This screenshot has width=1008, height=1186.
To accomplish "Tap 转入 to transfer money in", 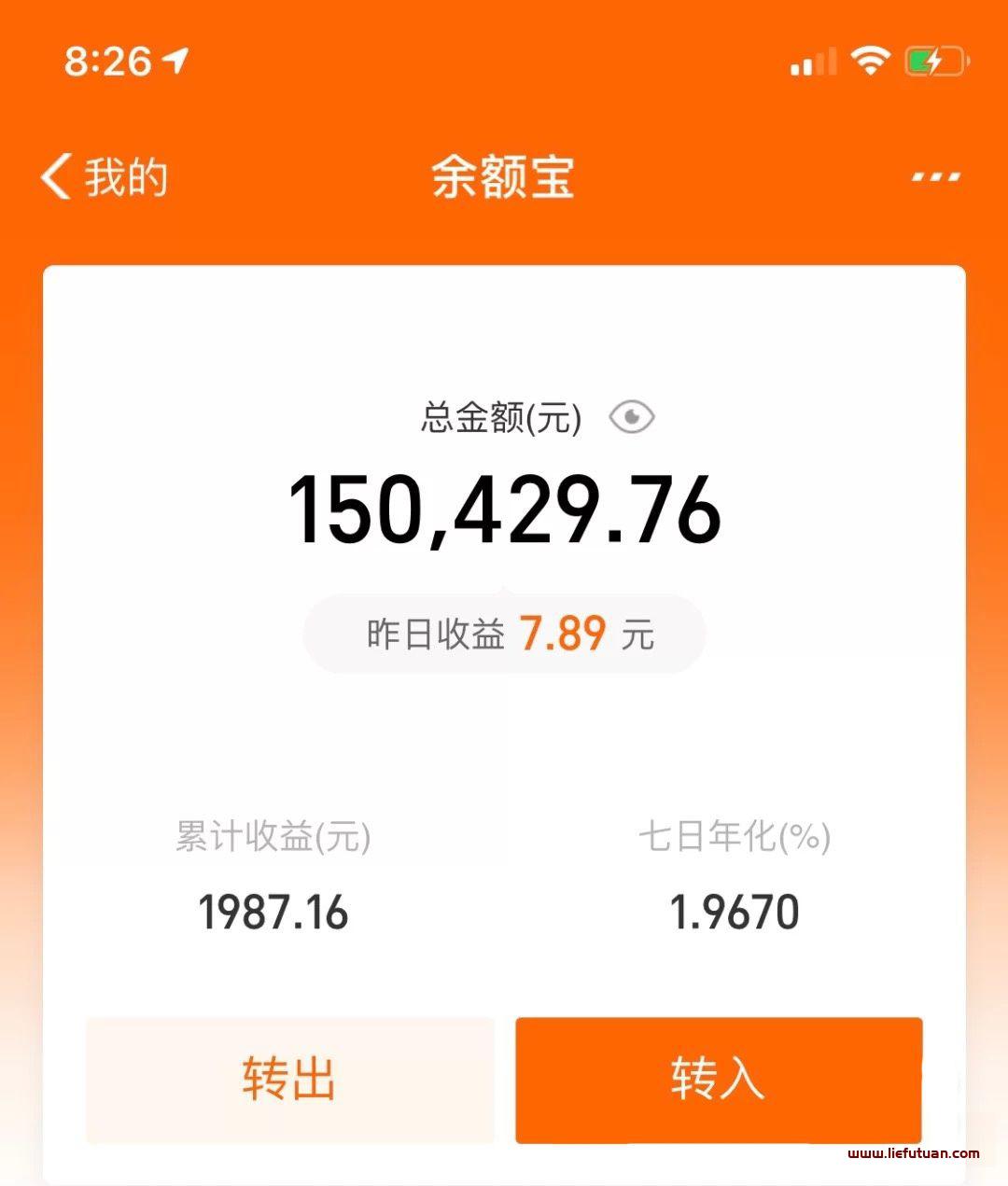I will click(x=718, y=1080).
